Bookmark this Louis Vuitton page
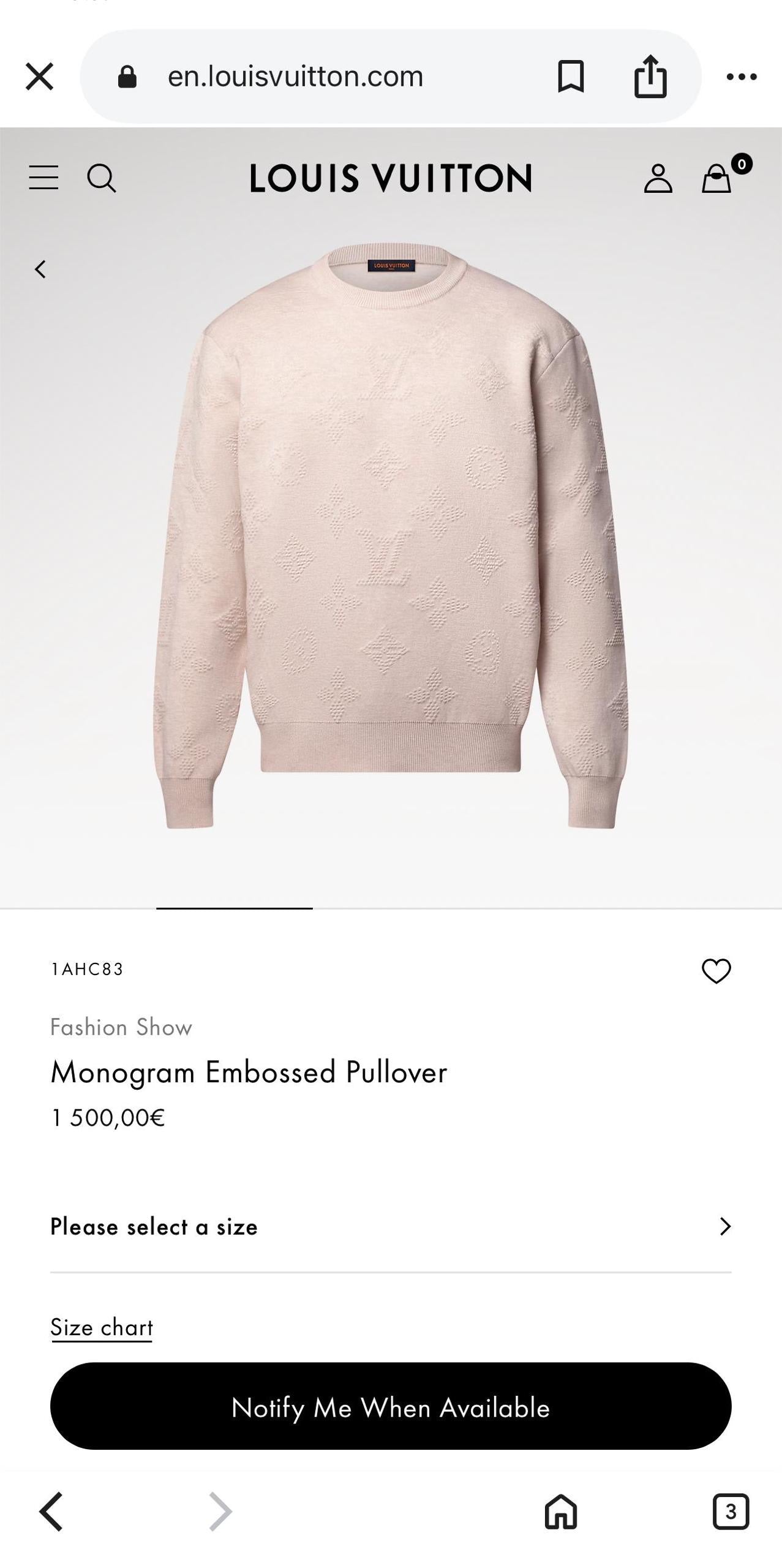782x1568 pixels. [571, 77]
